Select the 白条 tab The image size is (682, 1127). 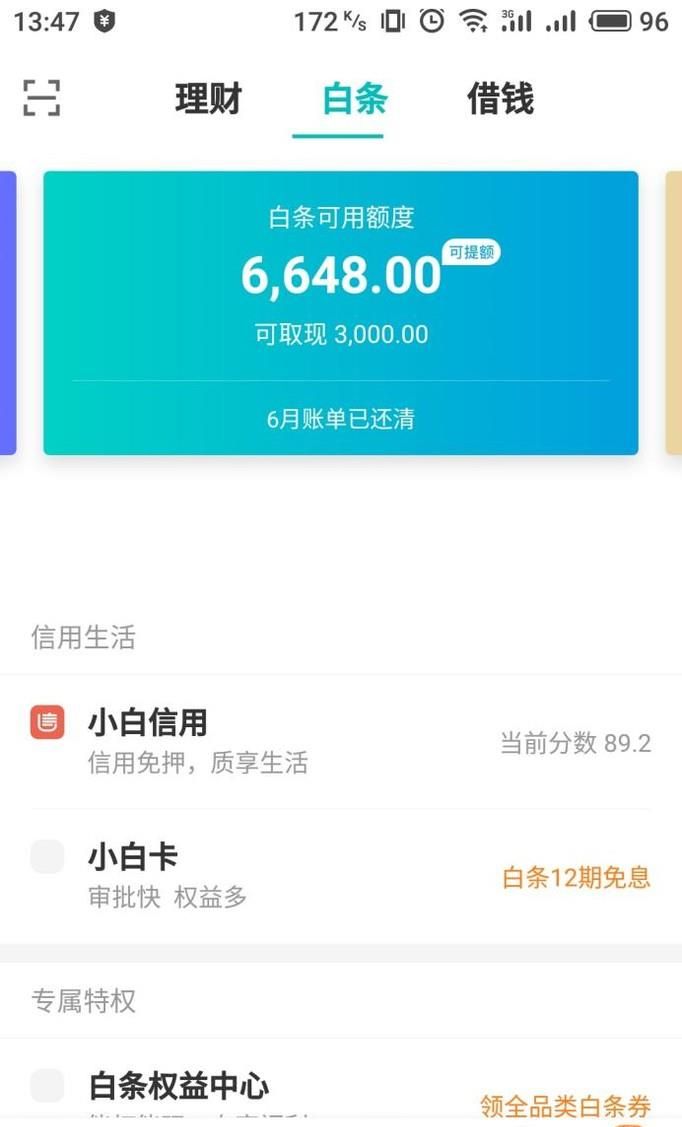(x=355, y=100)
